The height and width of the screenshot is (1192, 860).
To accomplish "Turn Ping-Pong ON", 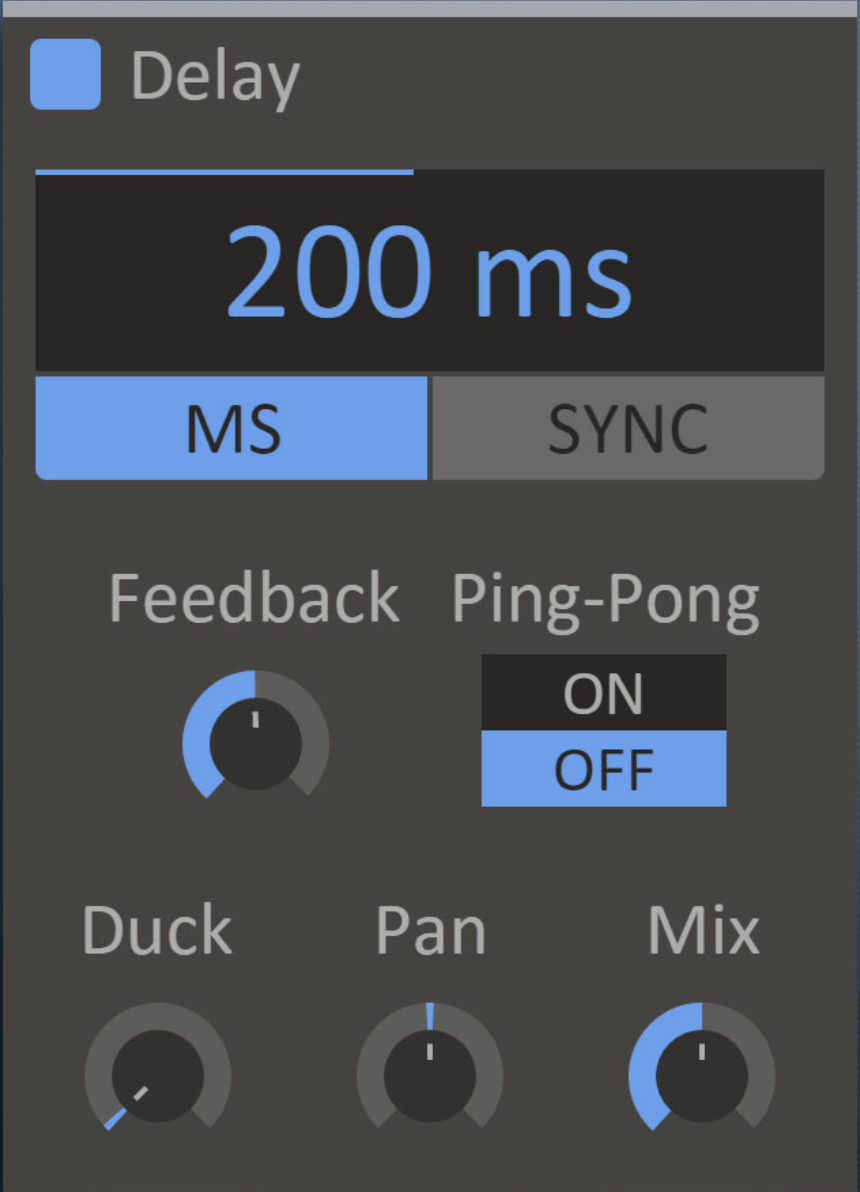I will pos(603,693).
